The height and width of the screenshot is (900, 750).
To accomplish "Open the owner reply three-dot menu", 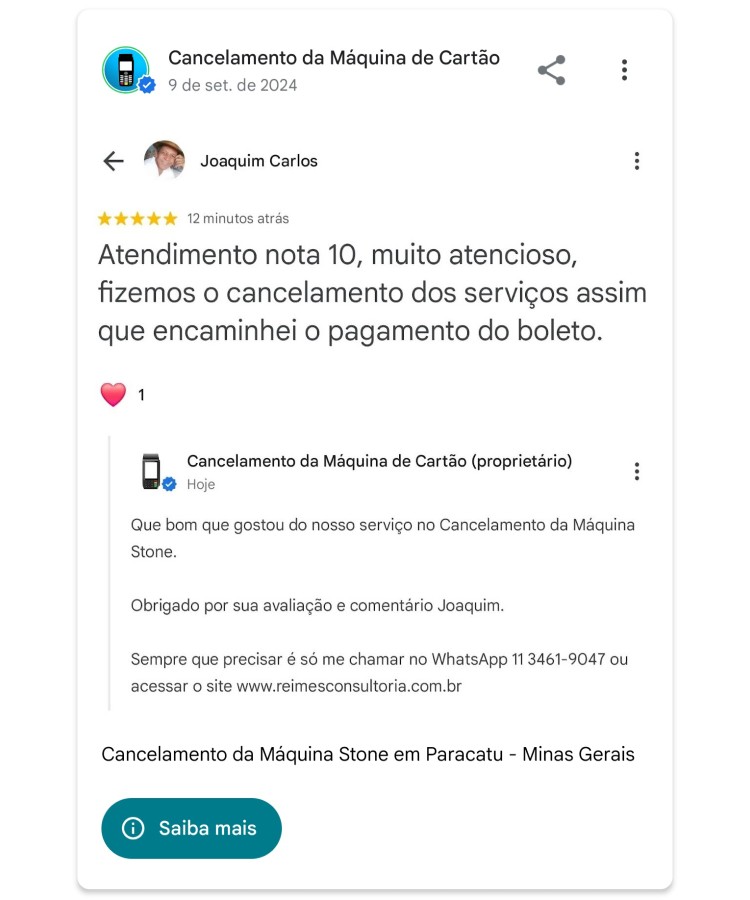I will pos(636,471).
